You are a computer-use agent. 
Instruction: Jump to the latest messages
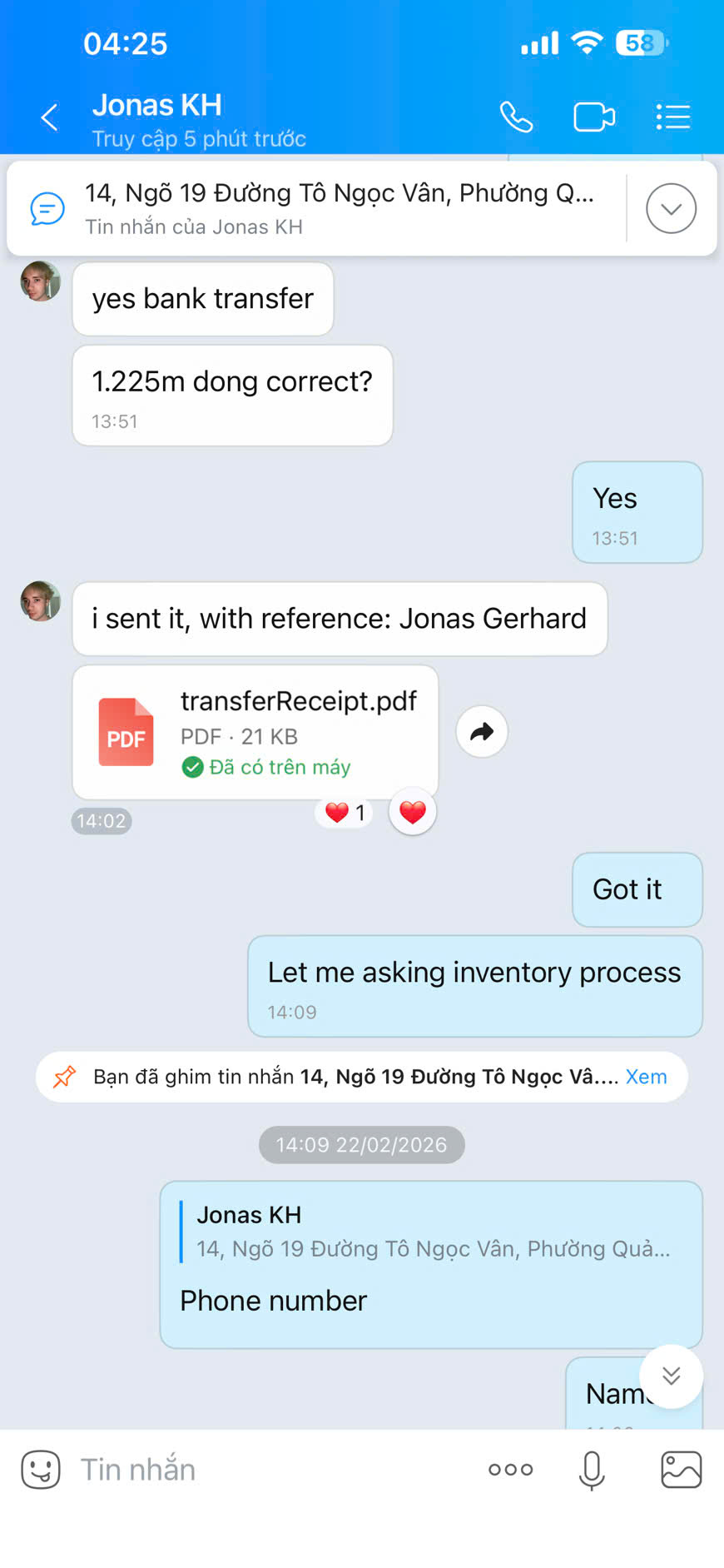pyautogui.click(x=671, y=1376)
